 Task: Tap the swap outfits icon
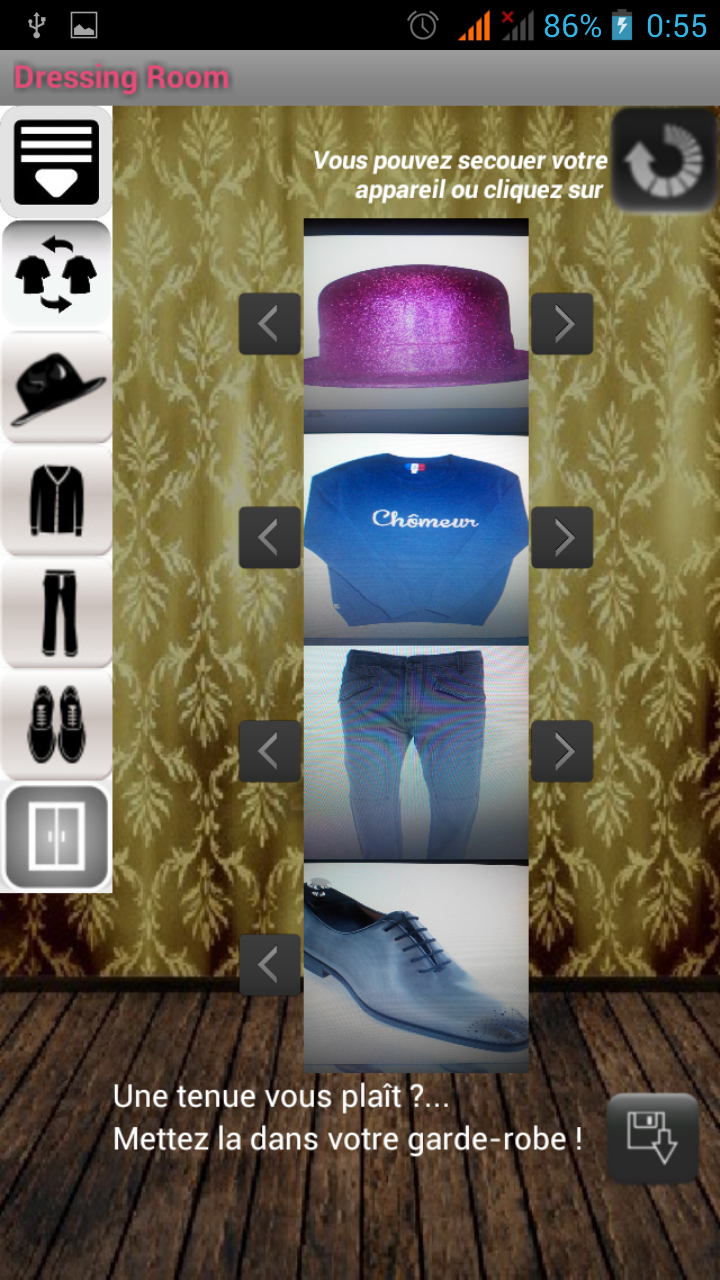(x=56, y=275)
